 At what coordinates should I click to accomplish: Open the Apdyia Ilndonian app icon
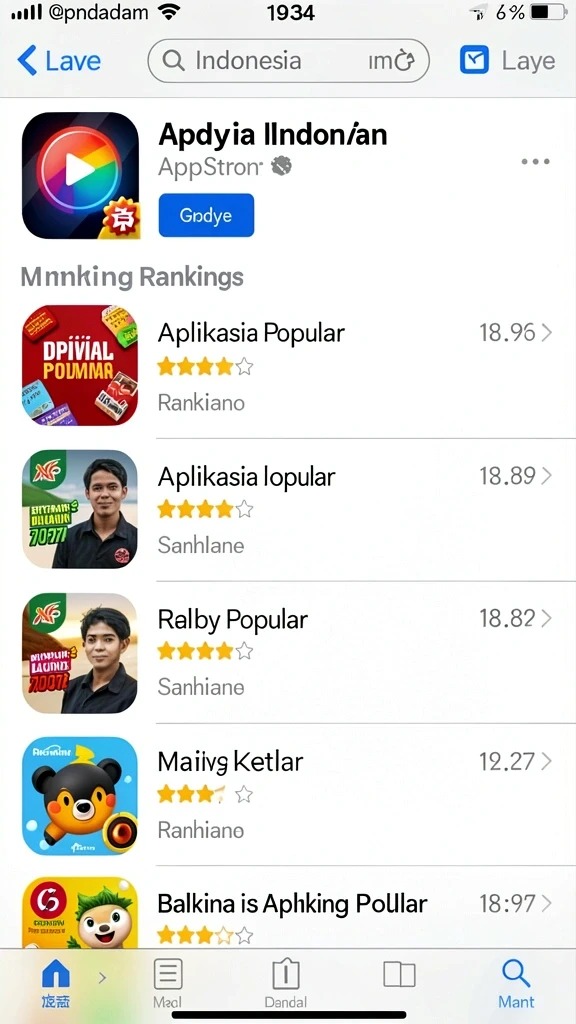[80, 175]
